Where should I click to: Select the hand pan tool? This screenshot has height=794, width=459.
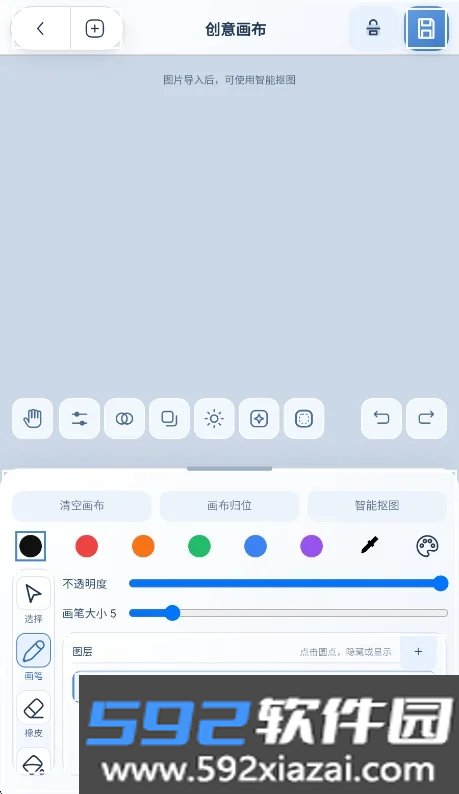(x=32, y=418)
